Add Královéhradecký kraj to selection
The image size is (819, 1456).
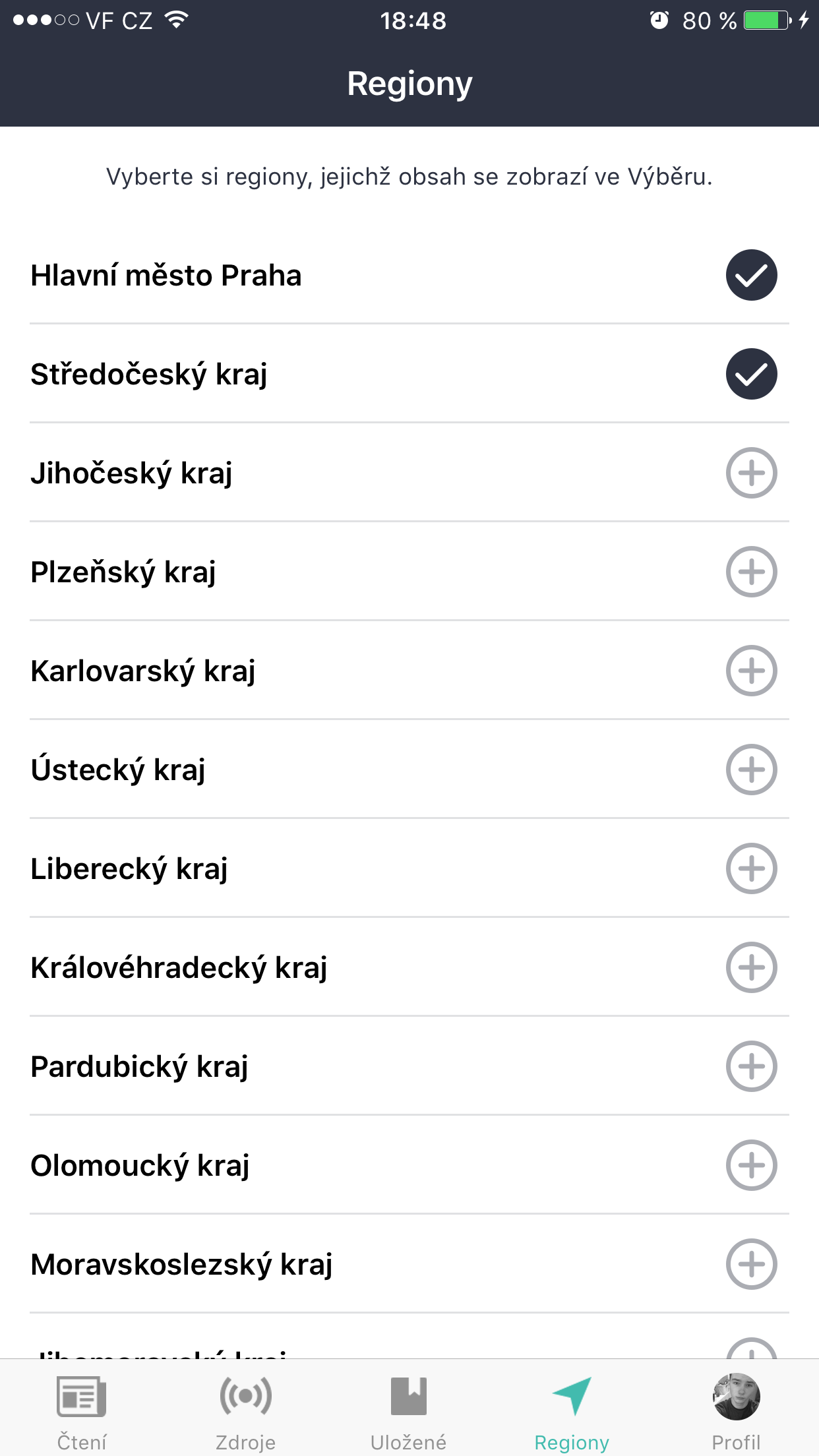tap(751, 967)
